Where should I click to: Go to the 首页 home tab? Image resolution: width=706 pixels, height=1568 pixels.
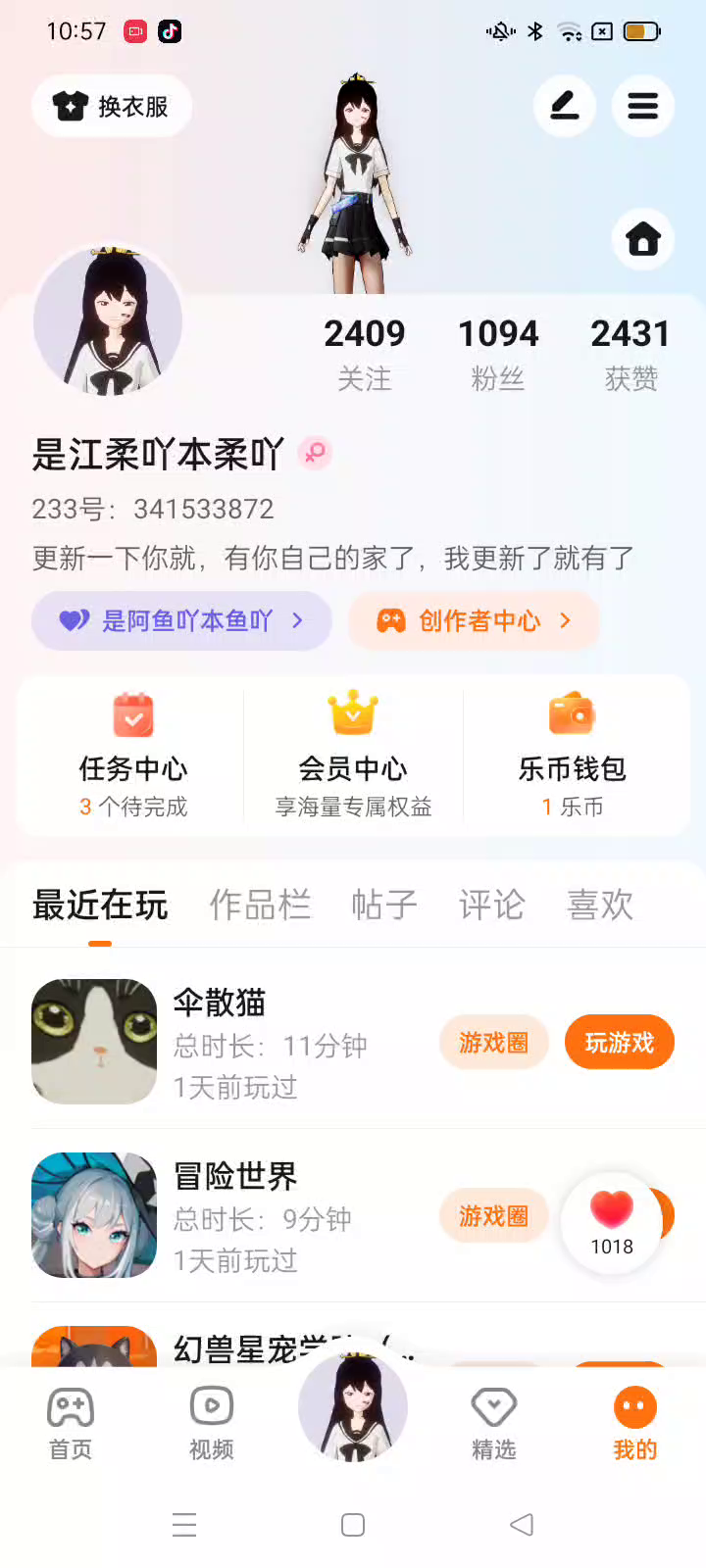71,1425
